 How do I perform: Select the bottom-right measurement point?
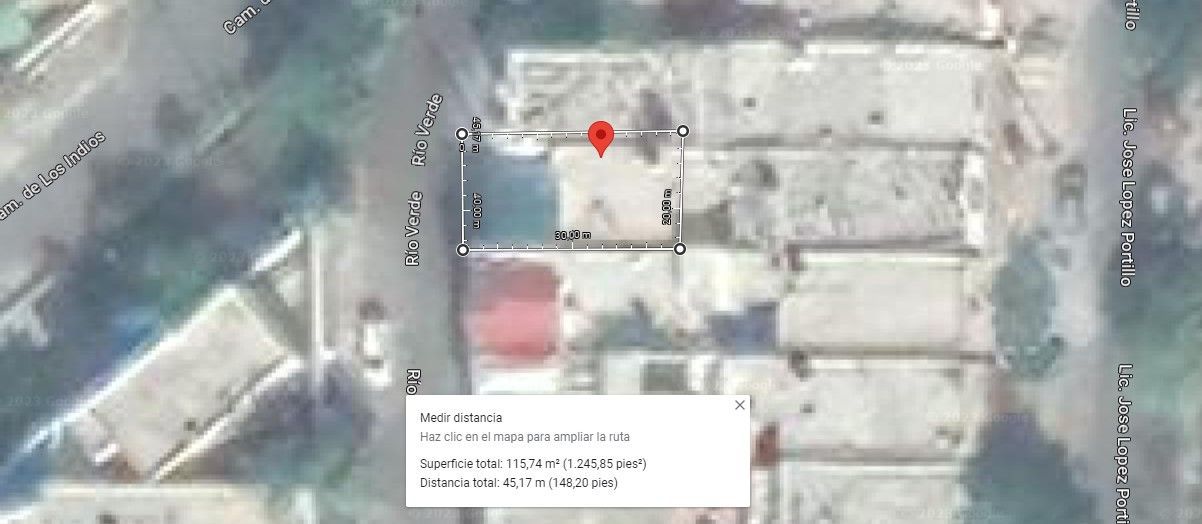[680, 248]
